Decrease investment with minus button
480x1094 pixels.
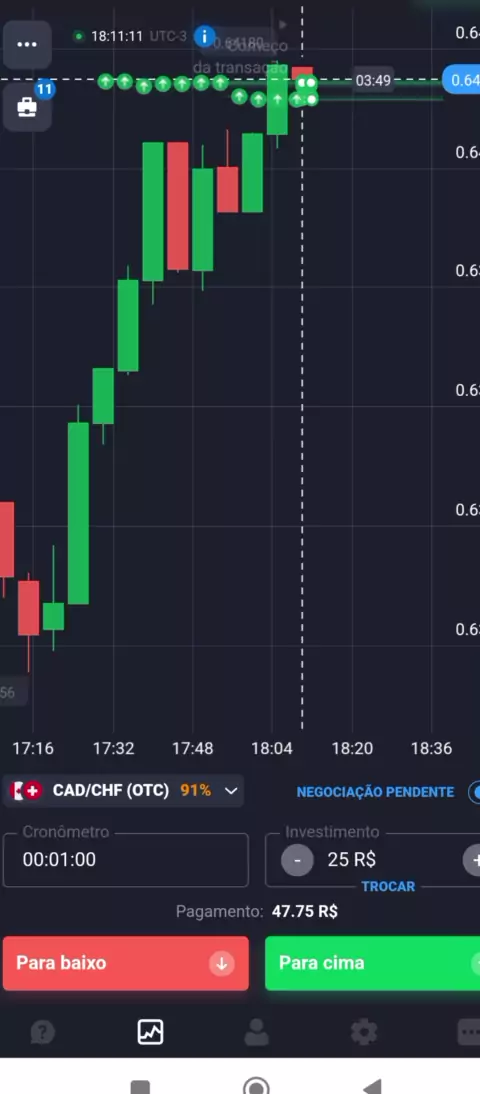point(297,860)
